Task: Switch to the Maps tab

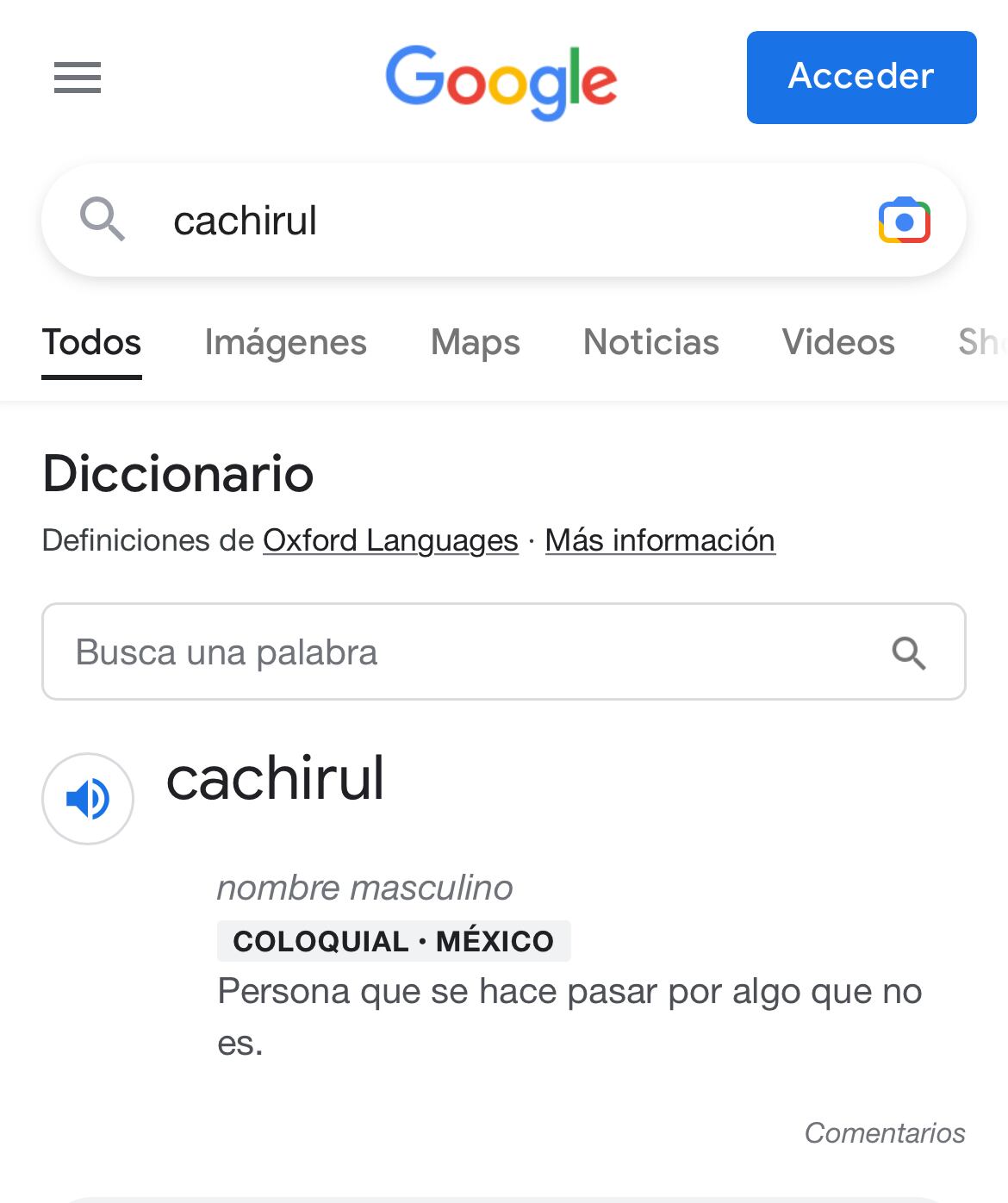Action: point(475,343)
